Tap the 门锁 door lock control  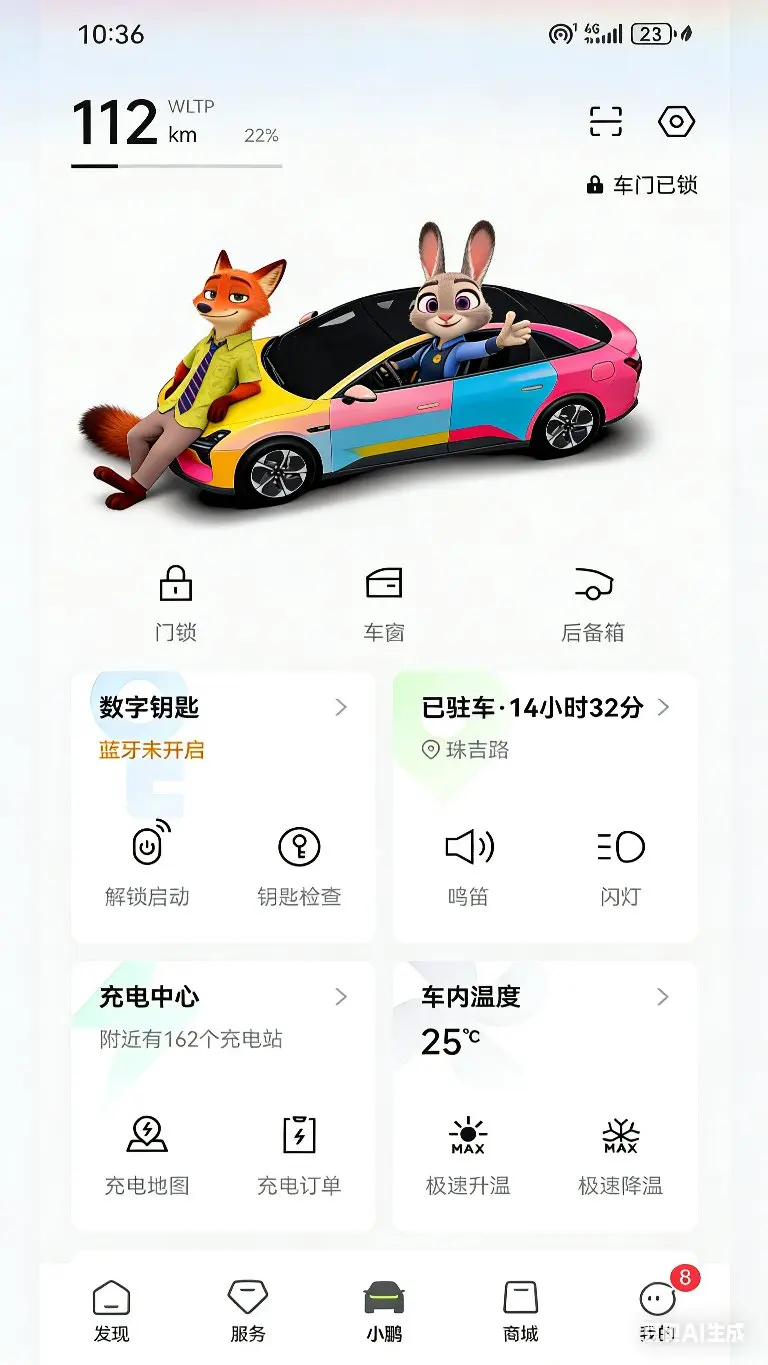pyautogui.click(x=176, y=601)
